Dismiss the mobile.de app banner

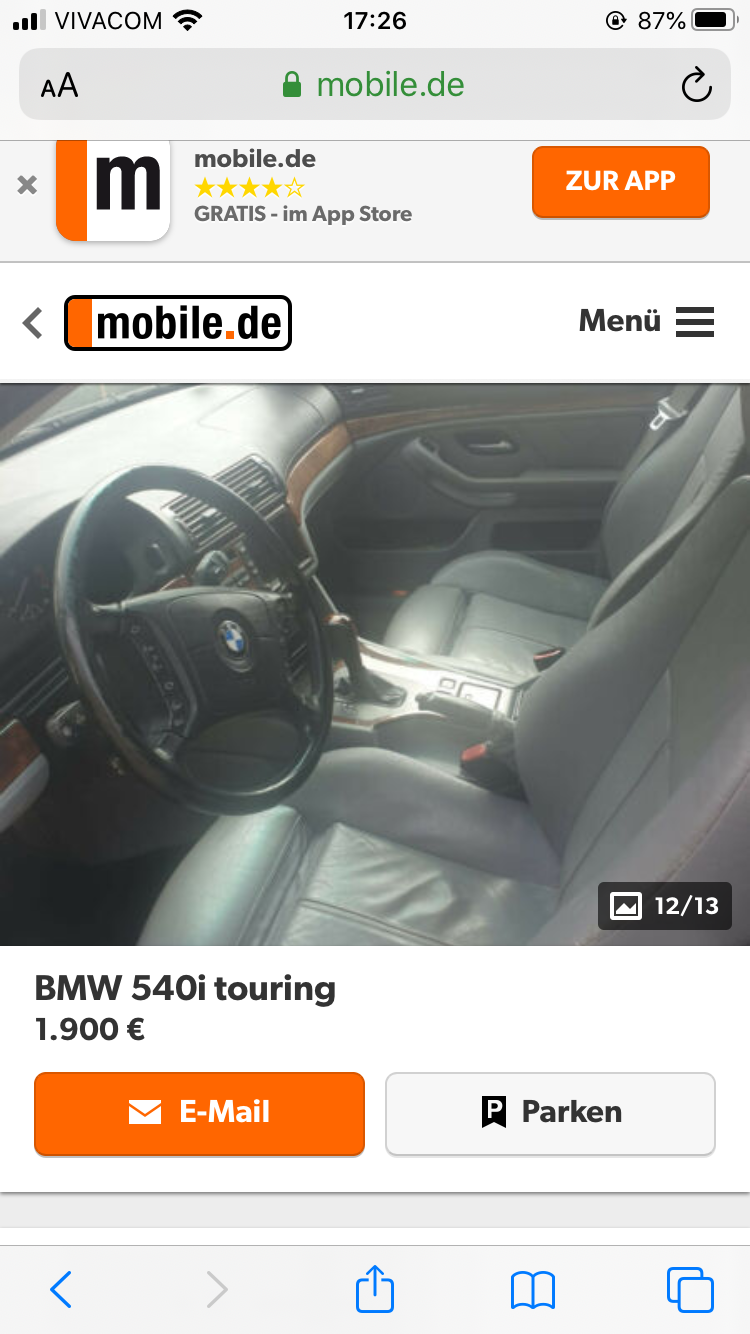27,185
